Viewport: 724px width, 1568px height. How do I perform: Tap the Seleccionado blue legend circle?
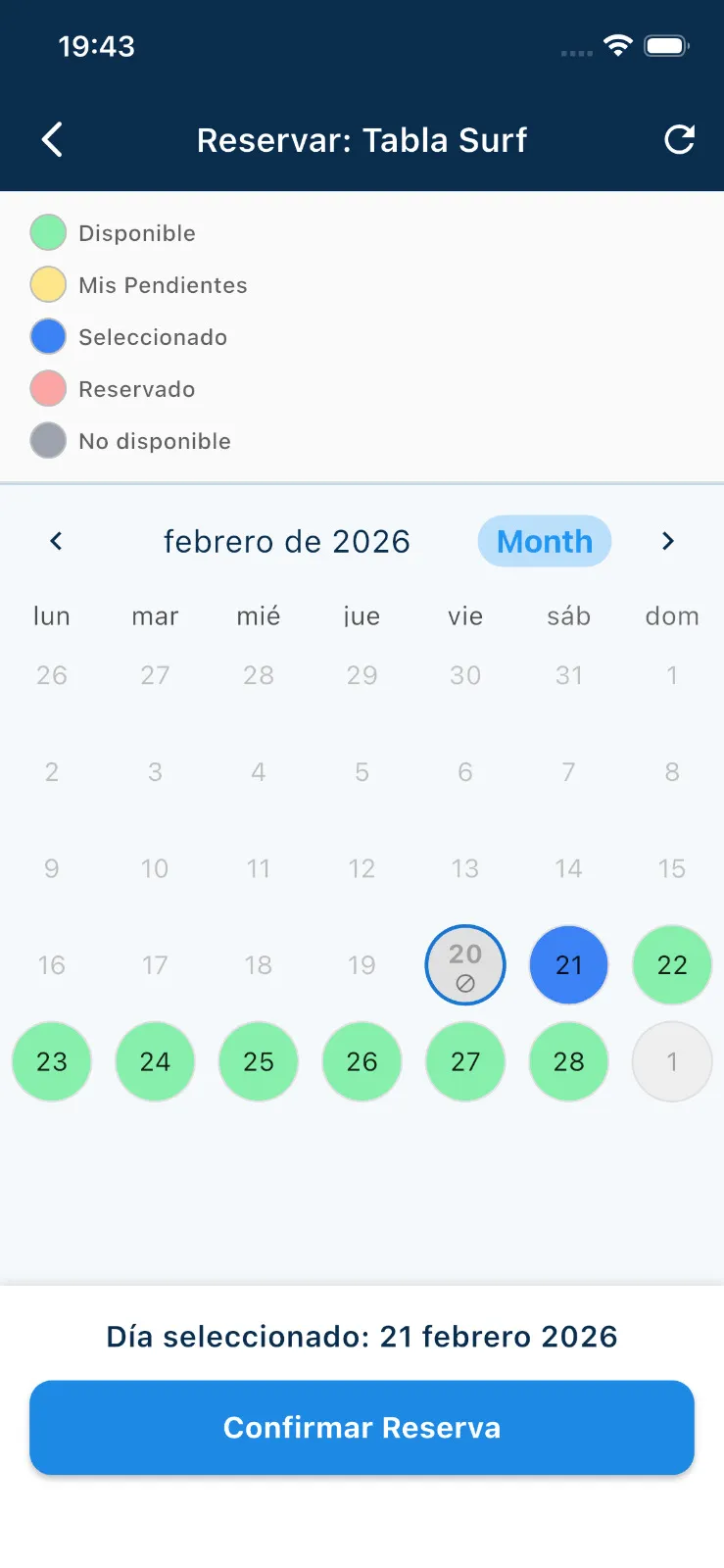(x=47, y=336)
